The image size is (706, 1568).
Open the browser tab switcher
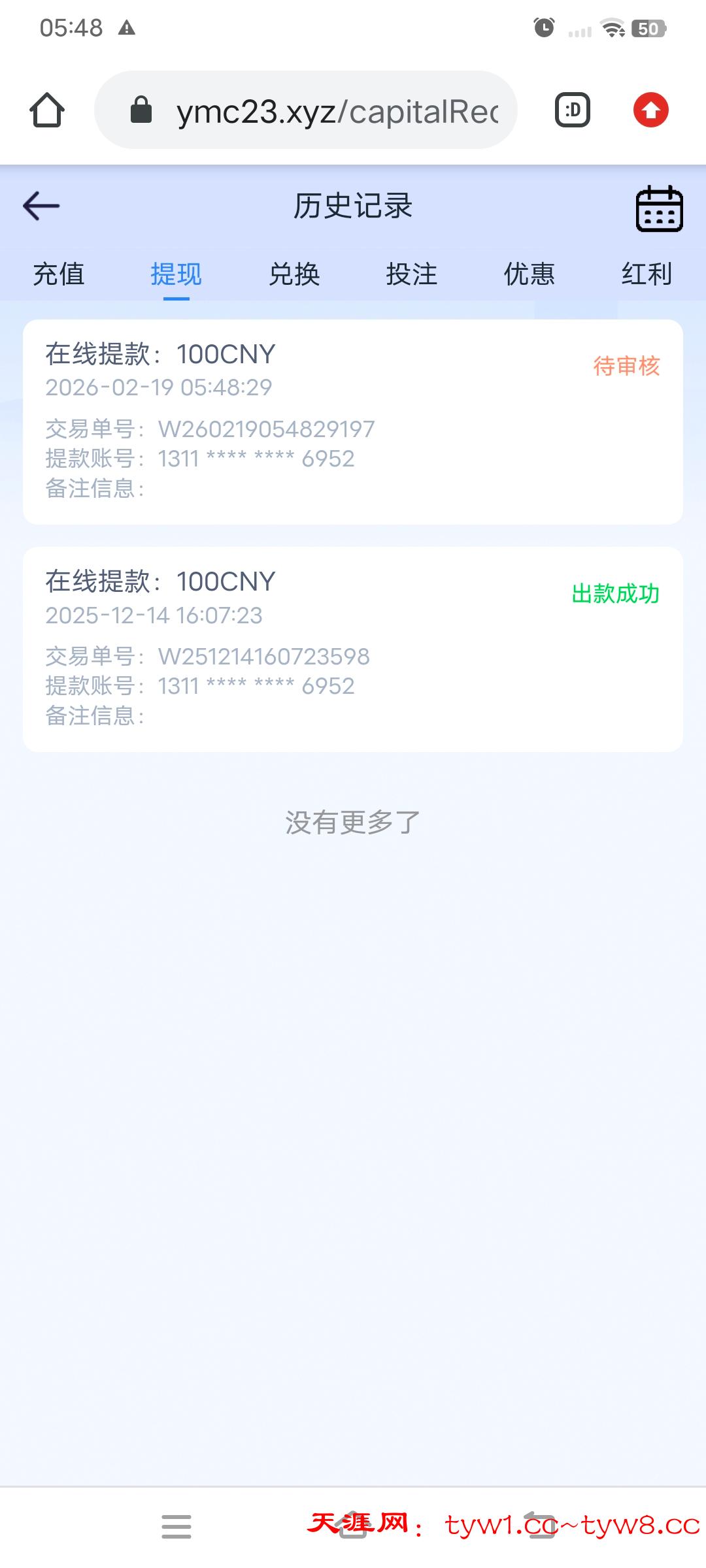(573, 110)
